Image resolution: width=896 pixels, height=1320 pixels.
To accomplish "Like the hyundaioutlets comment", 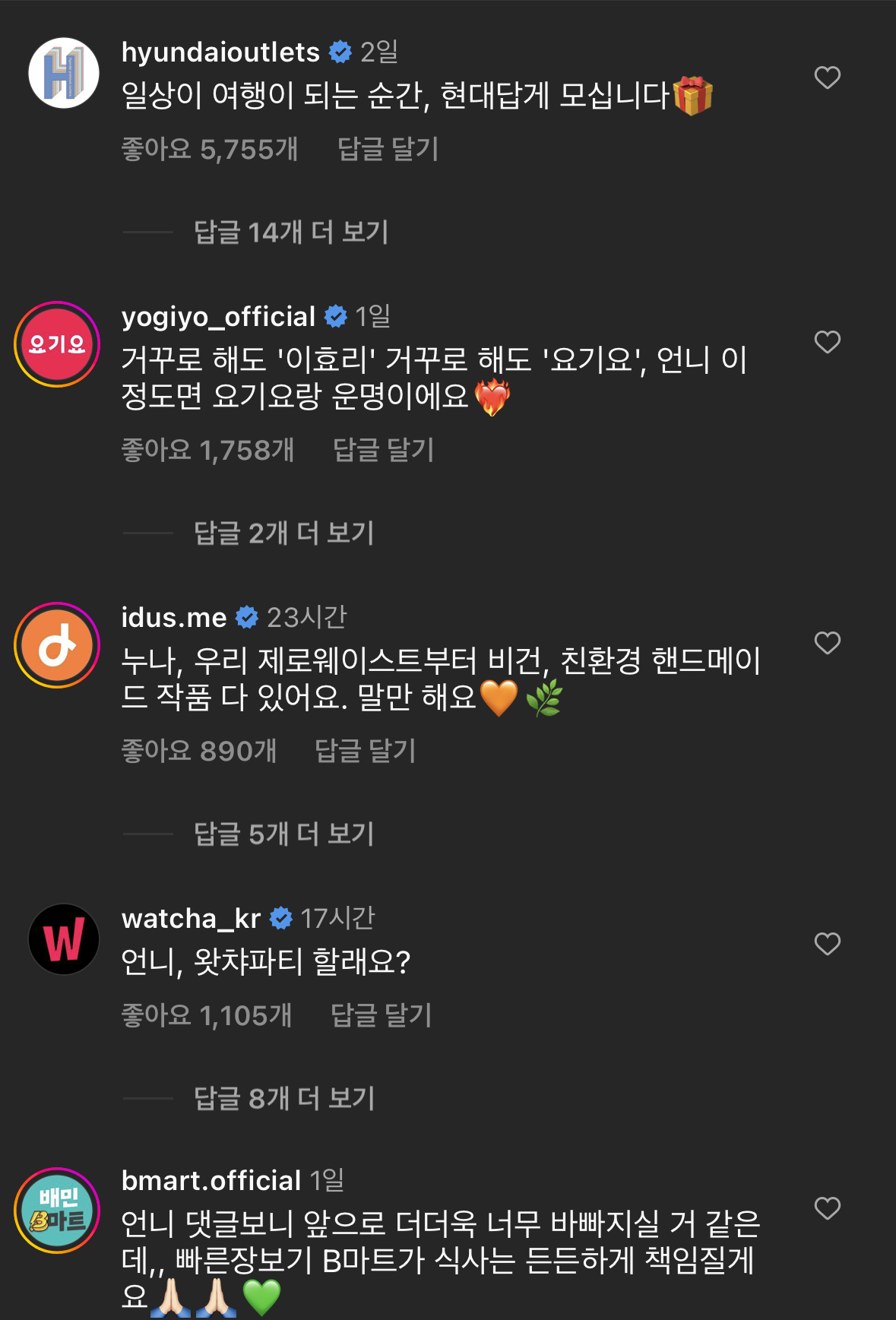I will click(x=827, y=78).
